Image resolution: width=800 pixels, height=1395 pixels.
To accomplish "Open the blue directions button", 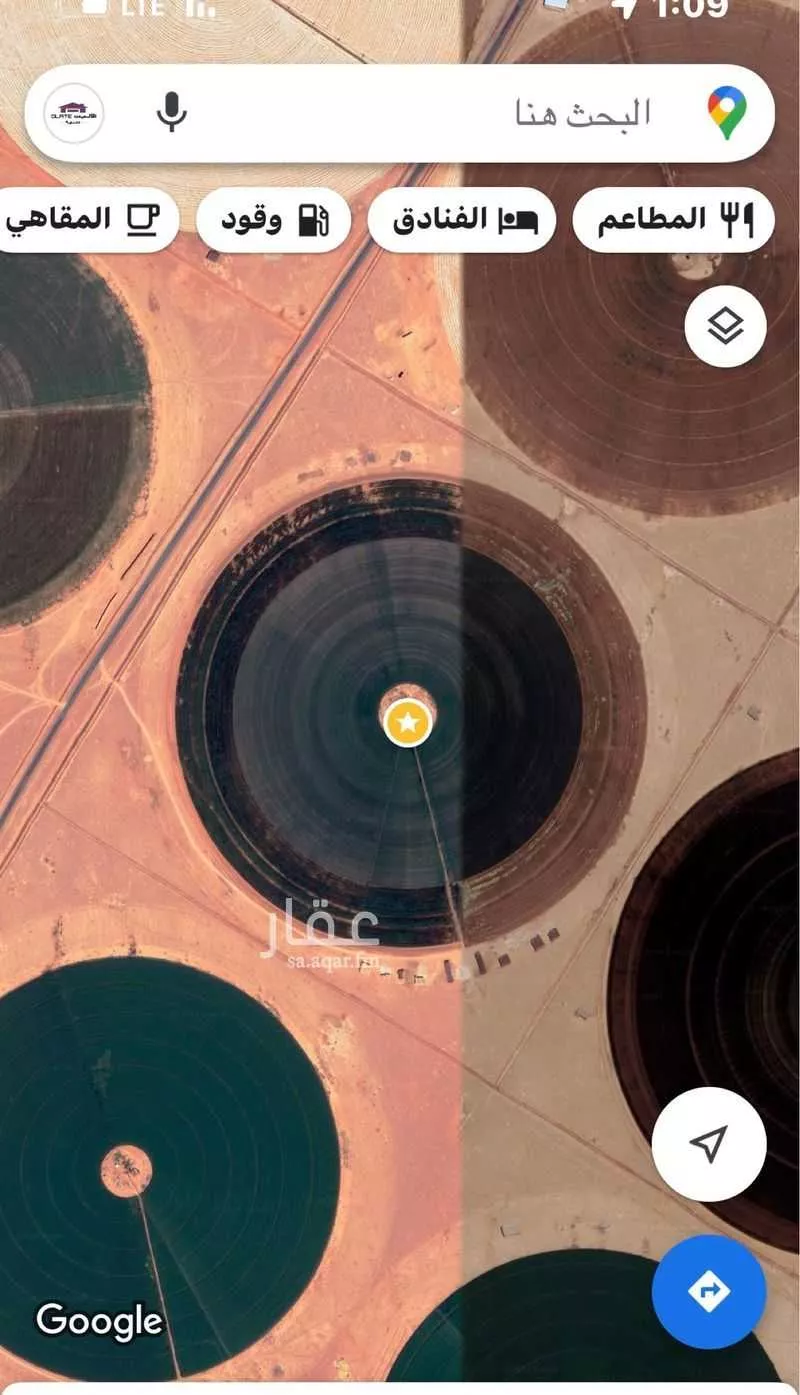I will tap(708, 1291).
